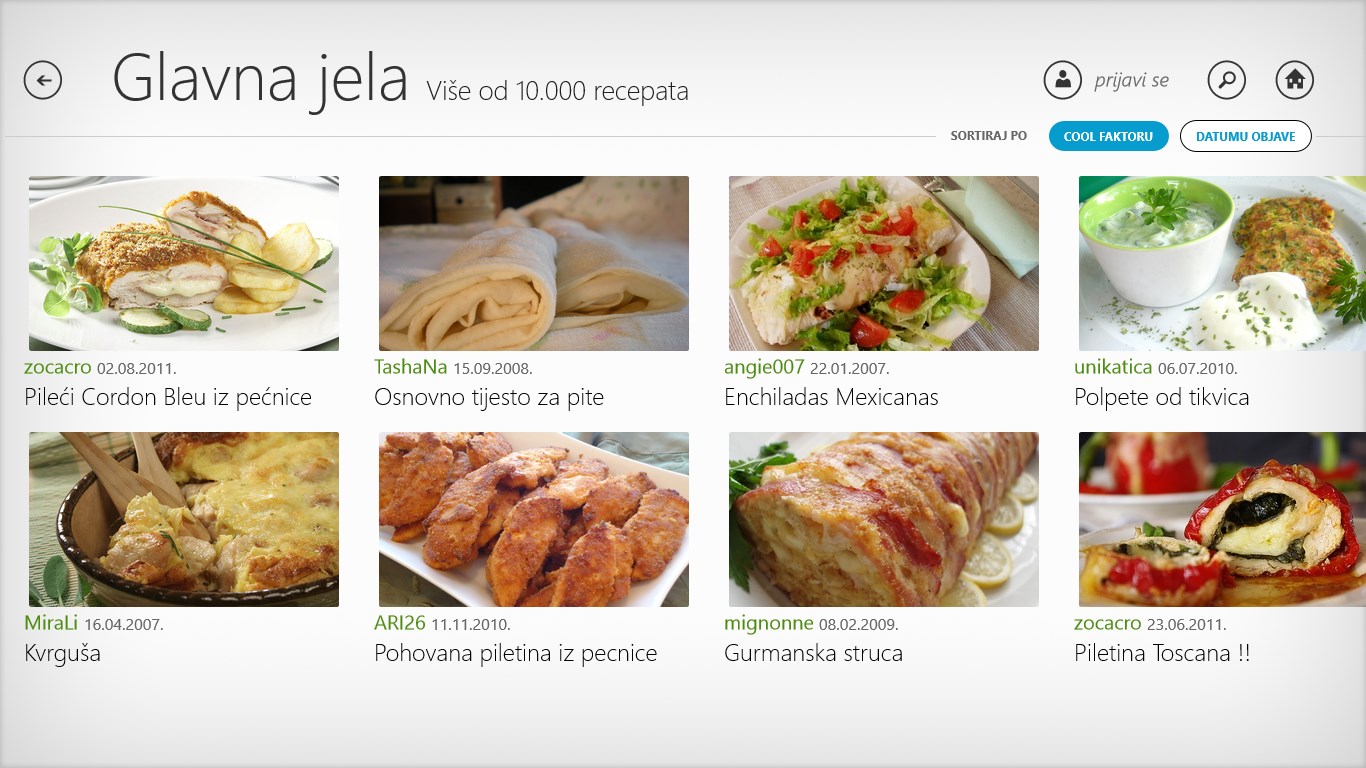
Task: View the Kvrguša recipe
Action: click(x=184, y=520)
